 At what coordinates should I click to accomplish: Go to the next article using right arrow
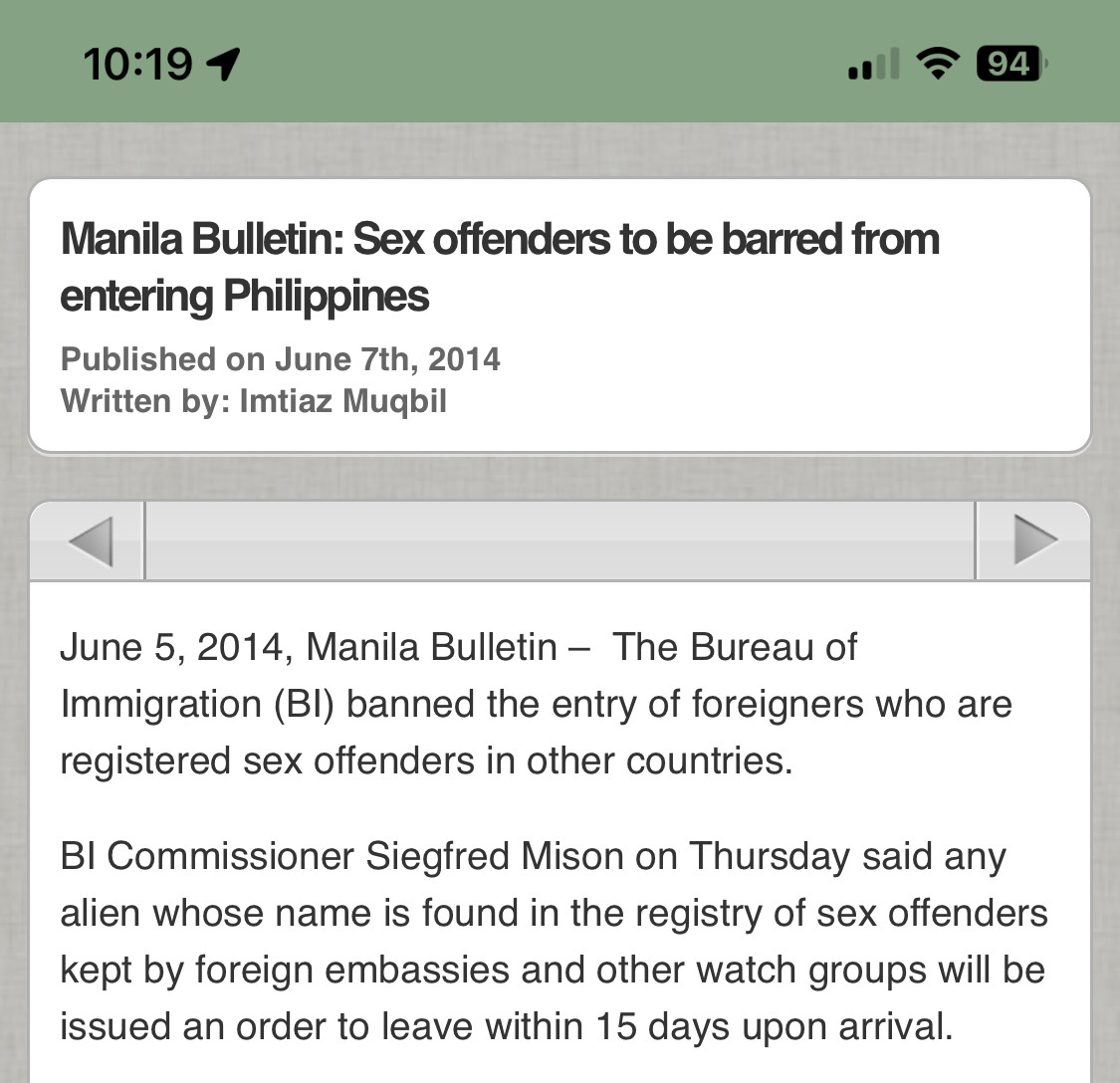click(1033, 541)
